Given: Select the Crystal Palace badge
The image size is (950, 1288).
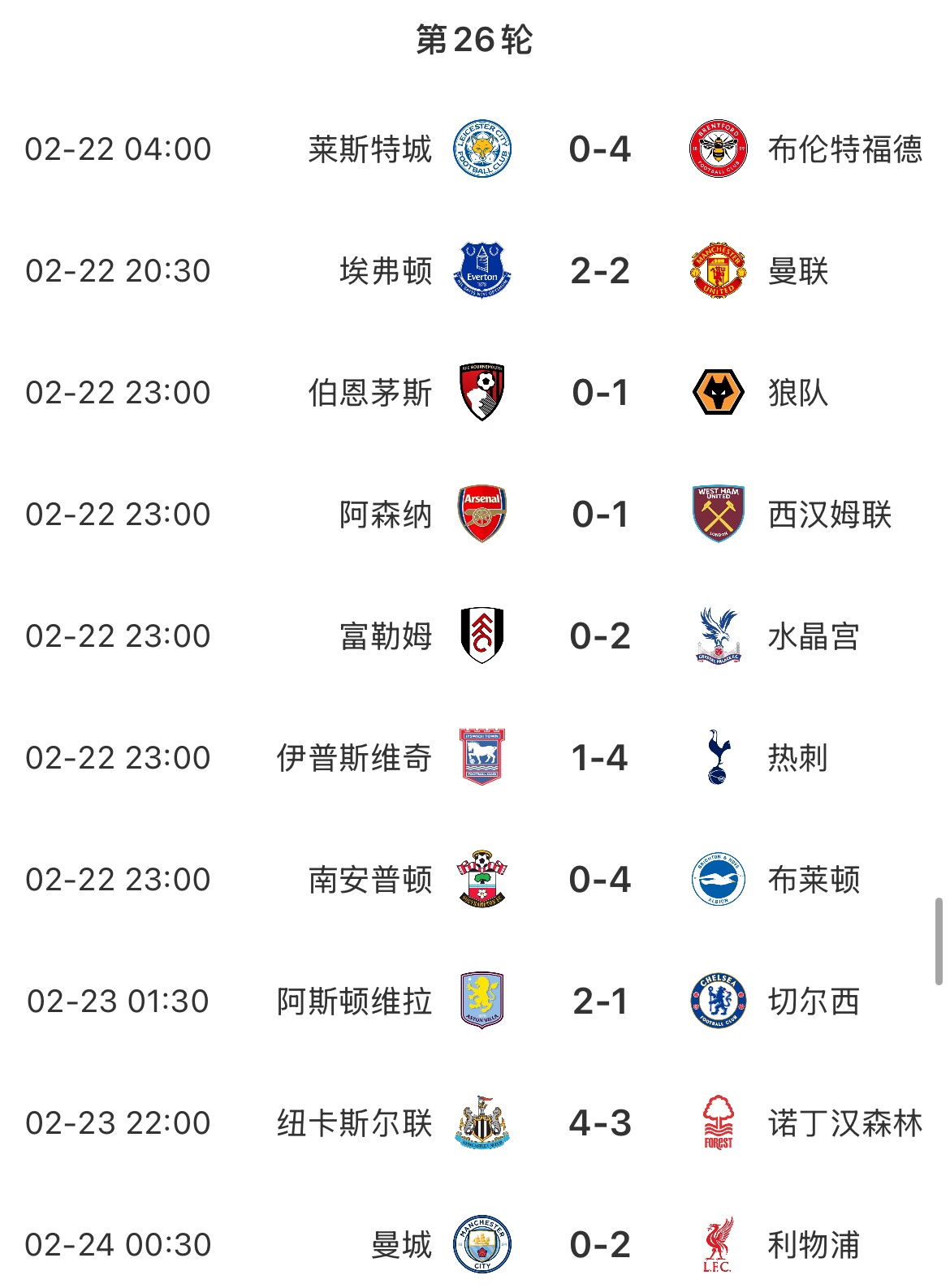Looking at the screenshot, I should point(718,635).
